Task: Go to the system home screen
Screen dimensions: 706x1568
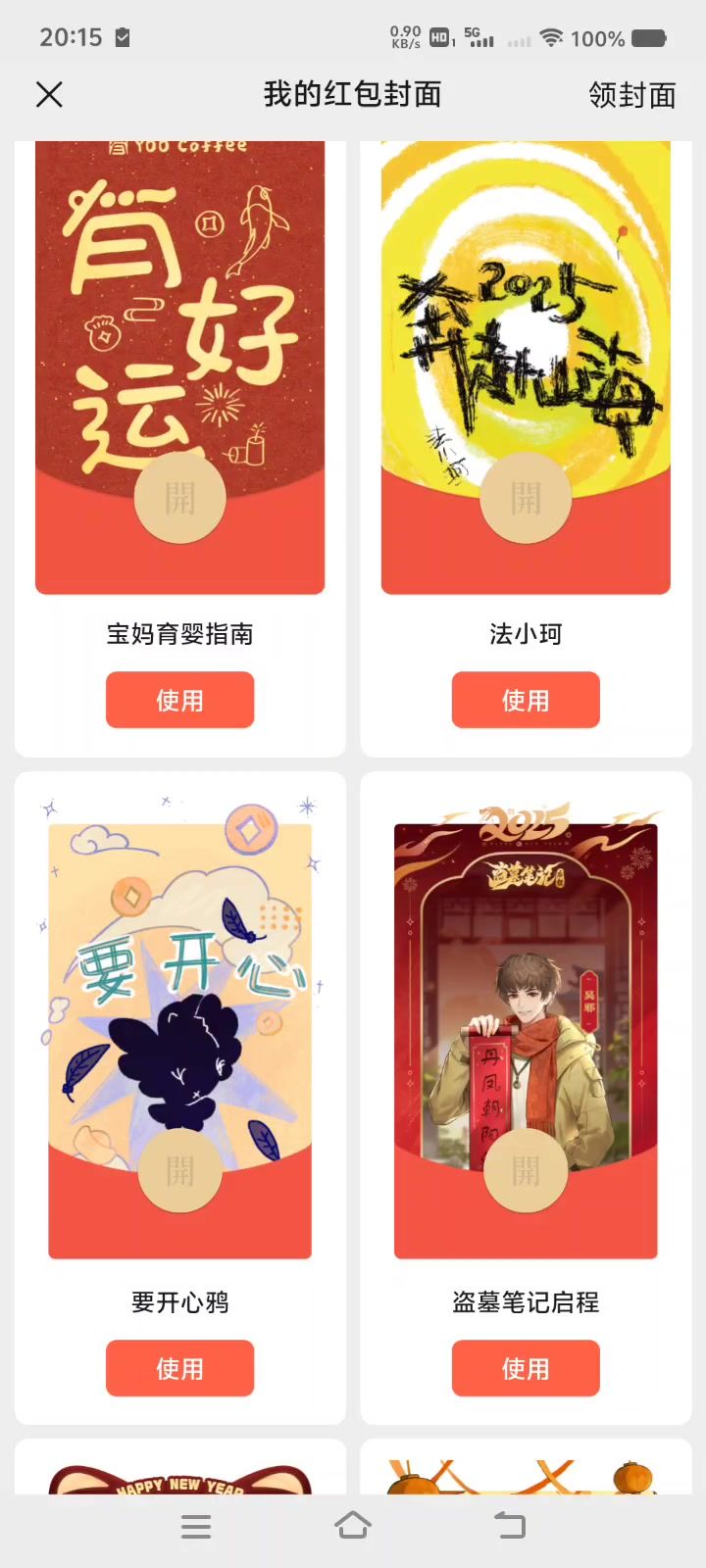Action: pos(353,1526)
